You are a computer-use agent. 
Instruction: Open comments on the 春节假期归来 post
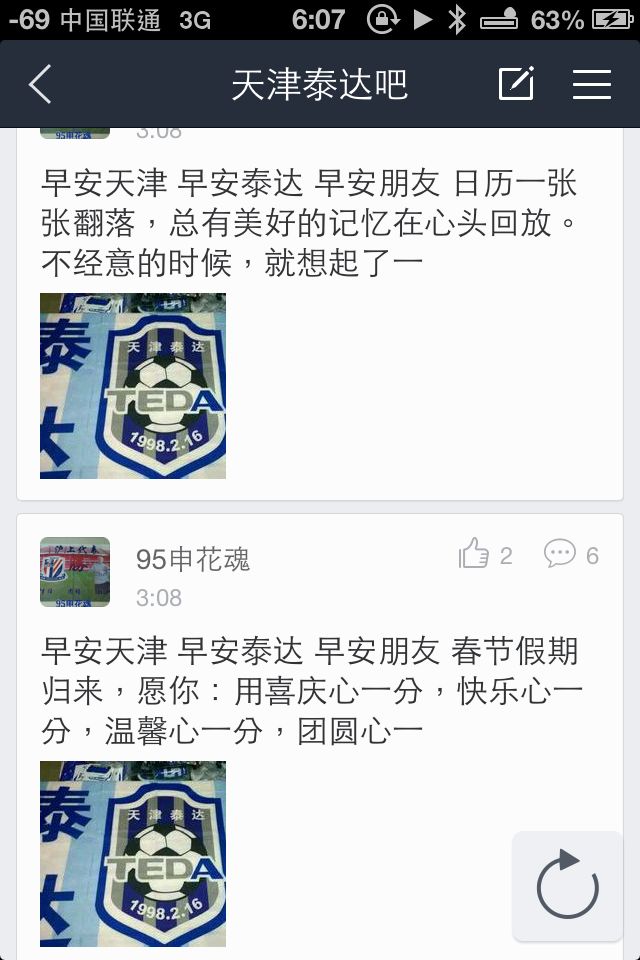coord(571,554)
